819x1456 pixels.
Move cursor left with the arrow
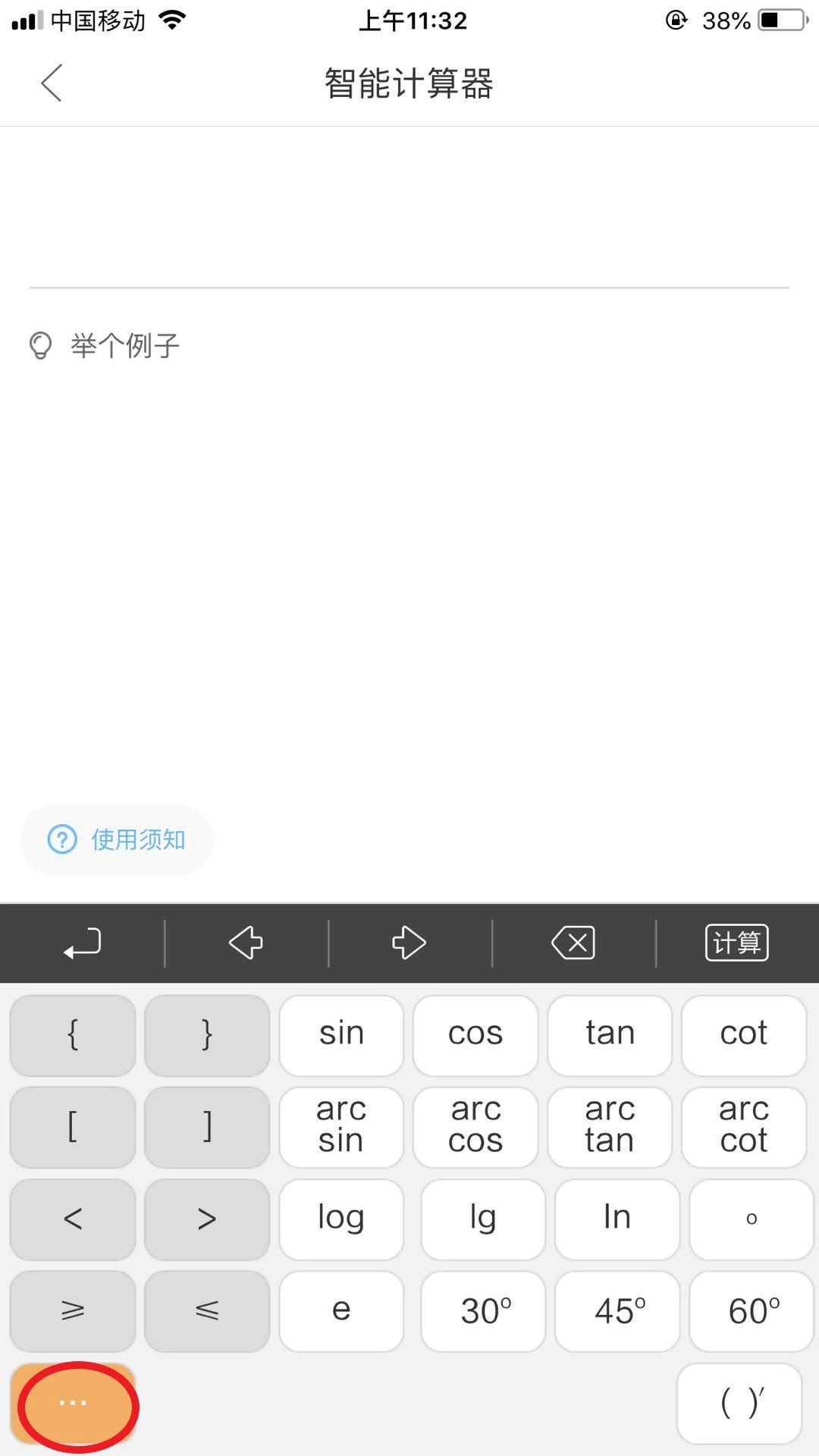click(x=246, y=943)
